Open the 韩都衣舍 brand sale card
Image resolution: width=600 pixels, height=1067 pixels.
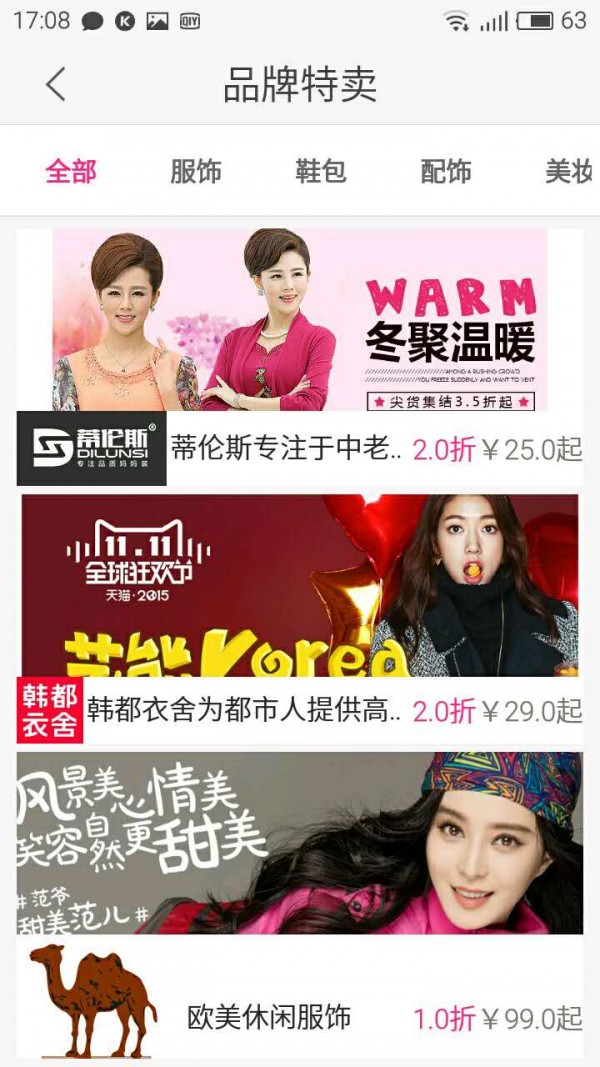(300, 618)
